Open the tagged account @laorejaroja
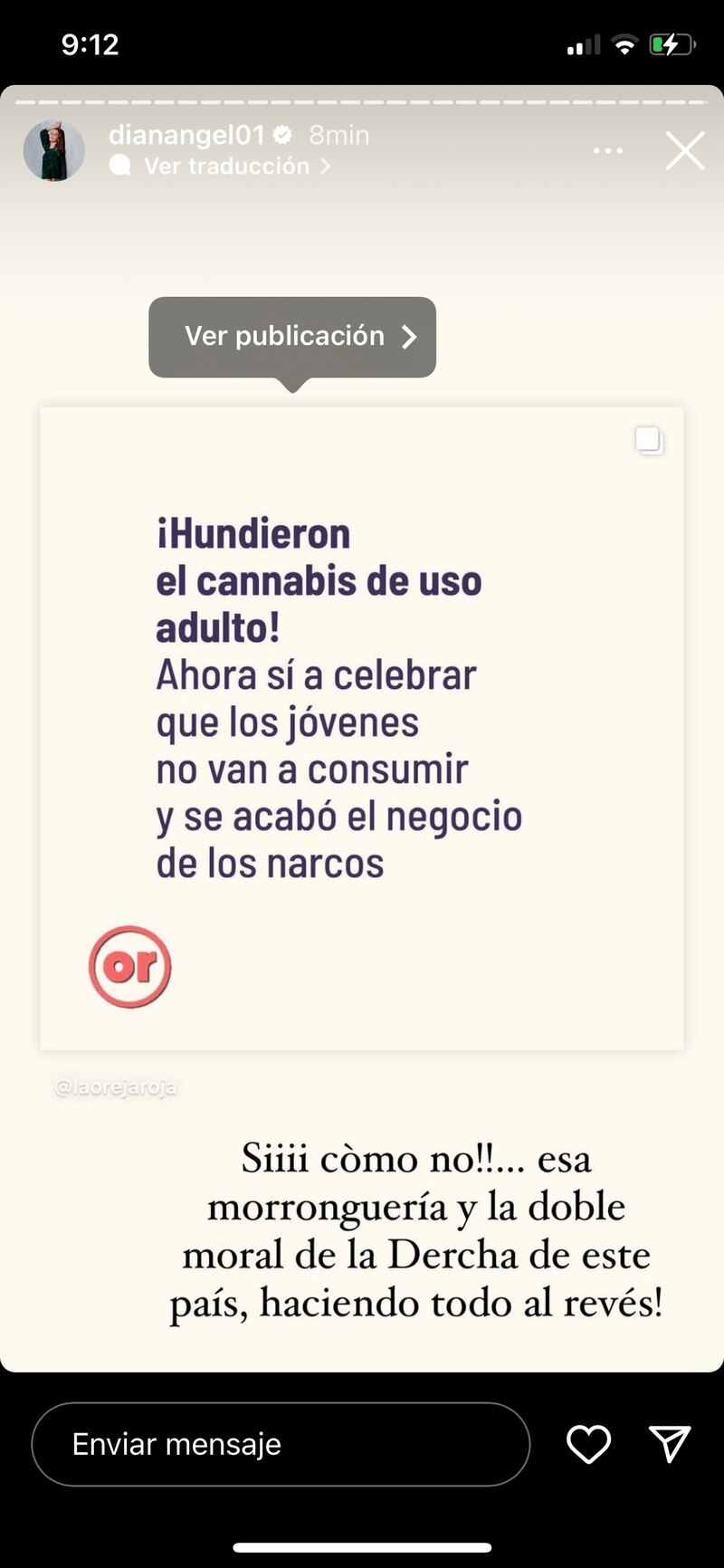The height and width of the screenshot is (1568, 724). coord(116,1085)
